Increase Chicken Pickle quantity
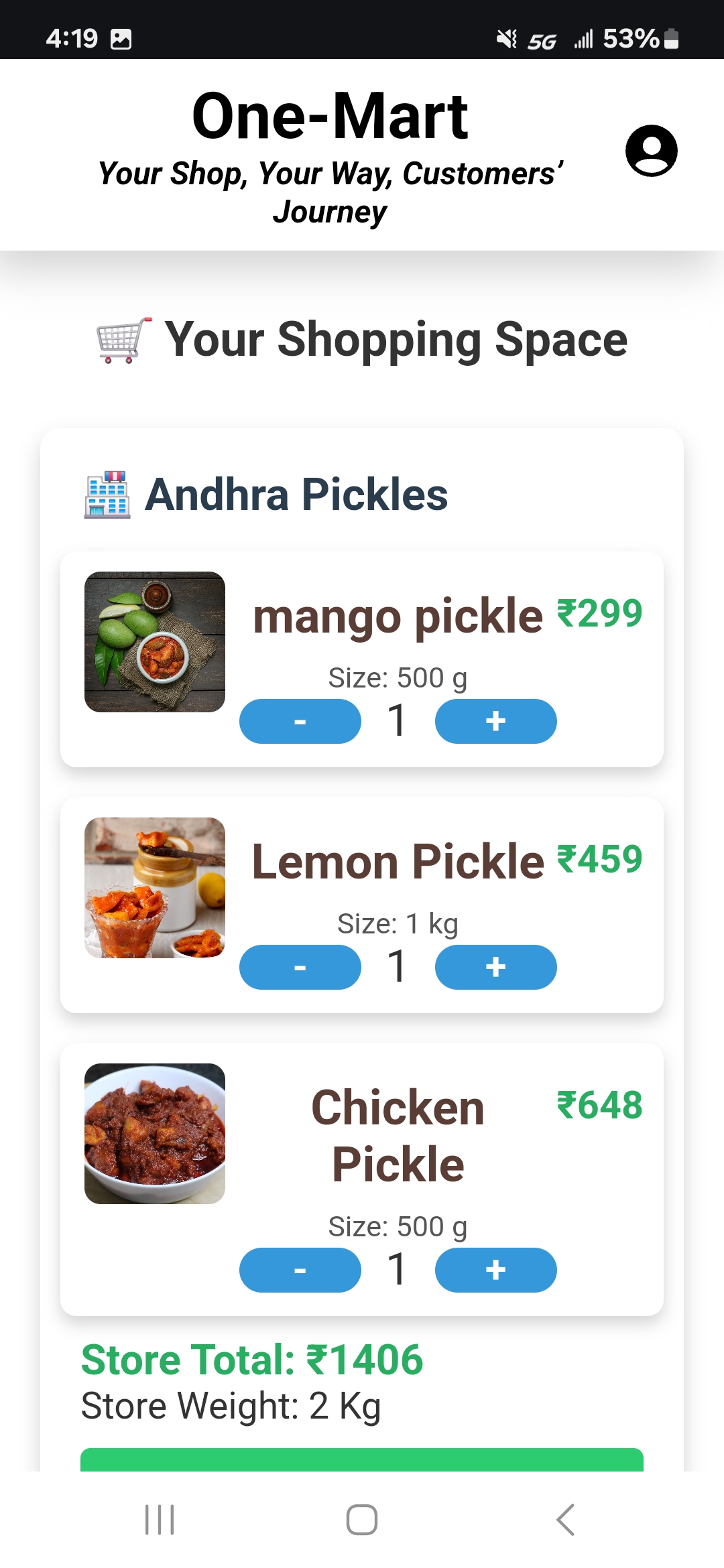This screenshot has width=724, height=1568. pos(495,1270)
